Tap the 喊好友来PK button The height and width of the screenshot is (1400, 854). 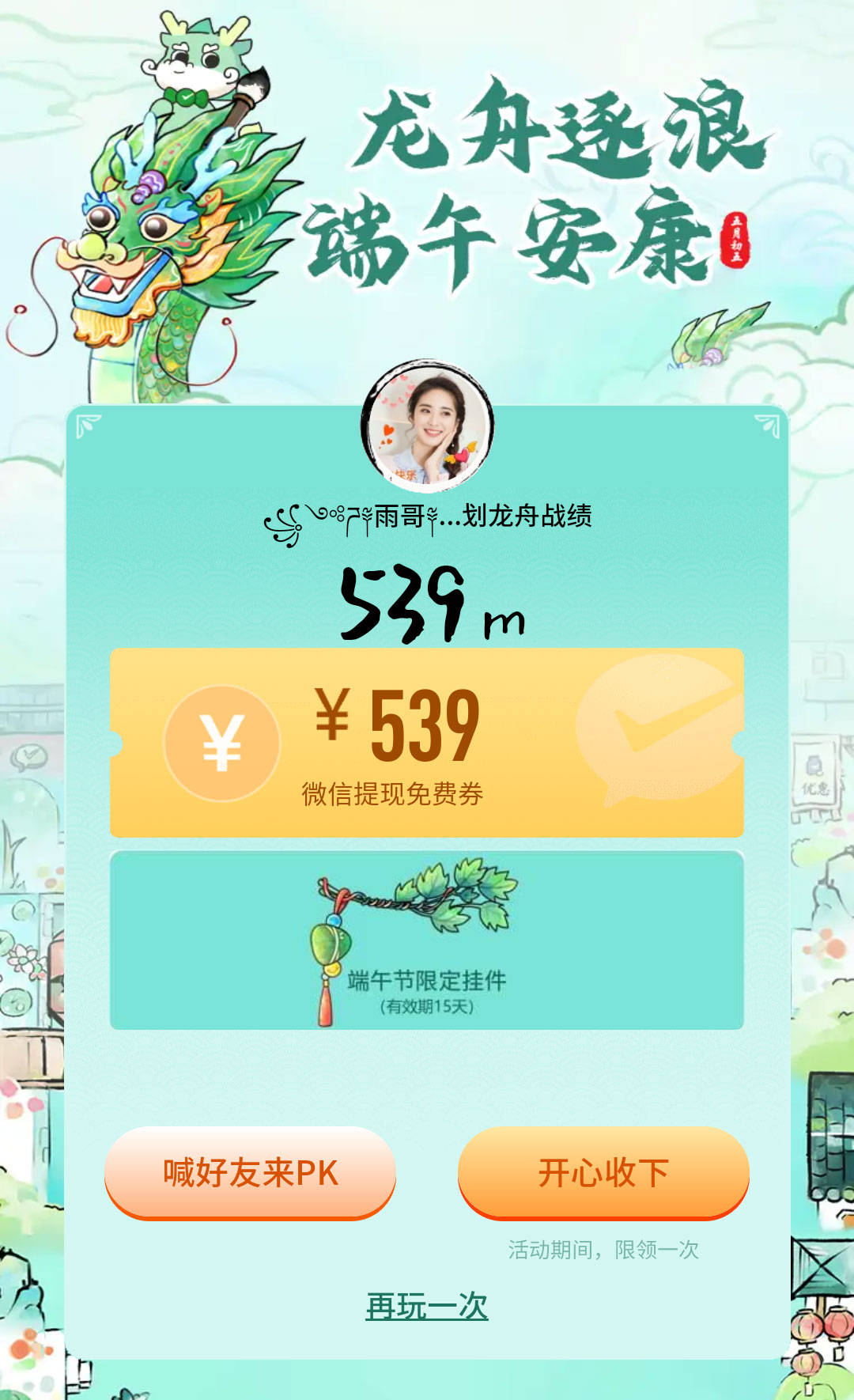[250, 1172]
